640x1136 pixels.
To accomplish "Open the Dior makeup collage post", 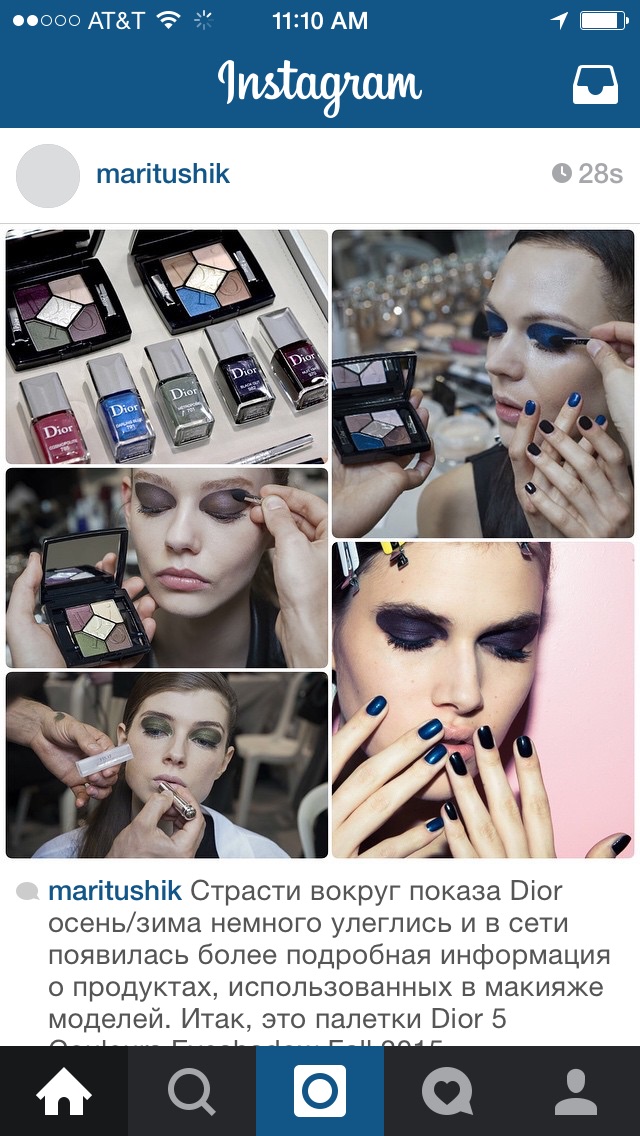I will 320,544.
